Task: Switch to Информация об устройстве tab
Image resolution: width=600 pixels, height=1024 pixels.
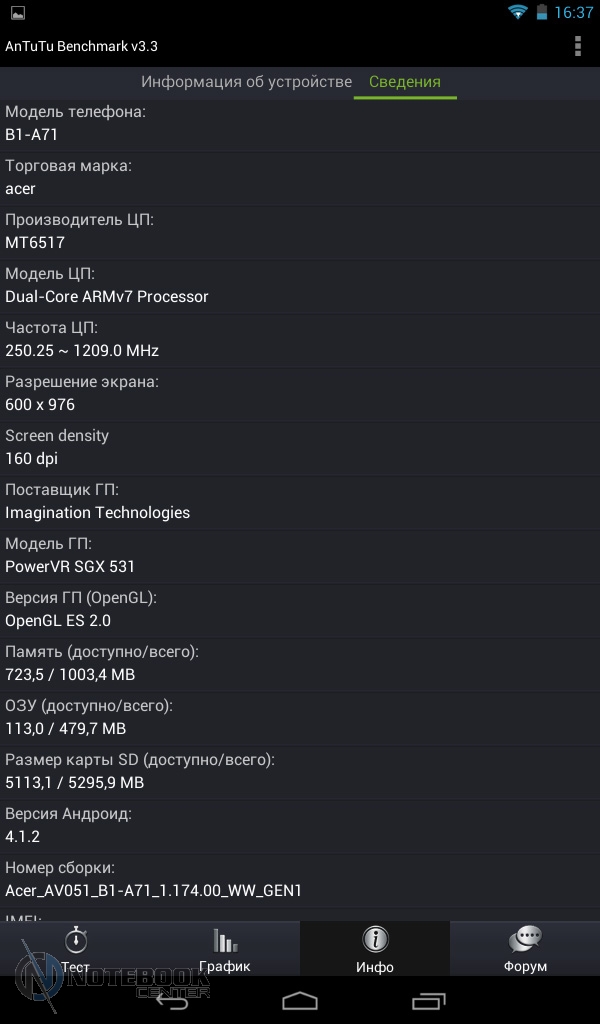Action: coord(246,82)
